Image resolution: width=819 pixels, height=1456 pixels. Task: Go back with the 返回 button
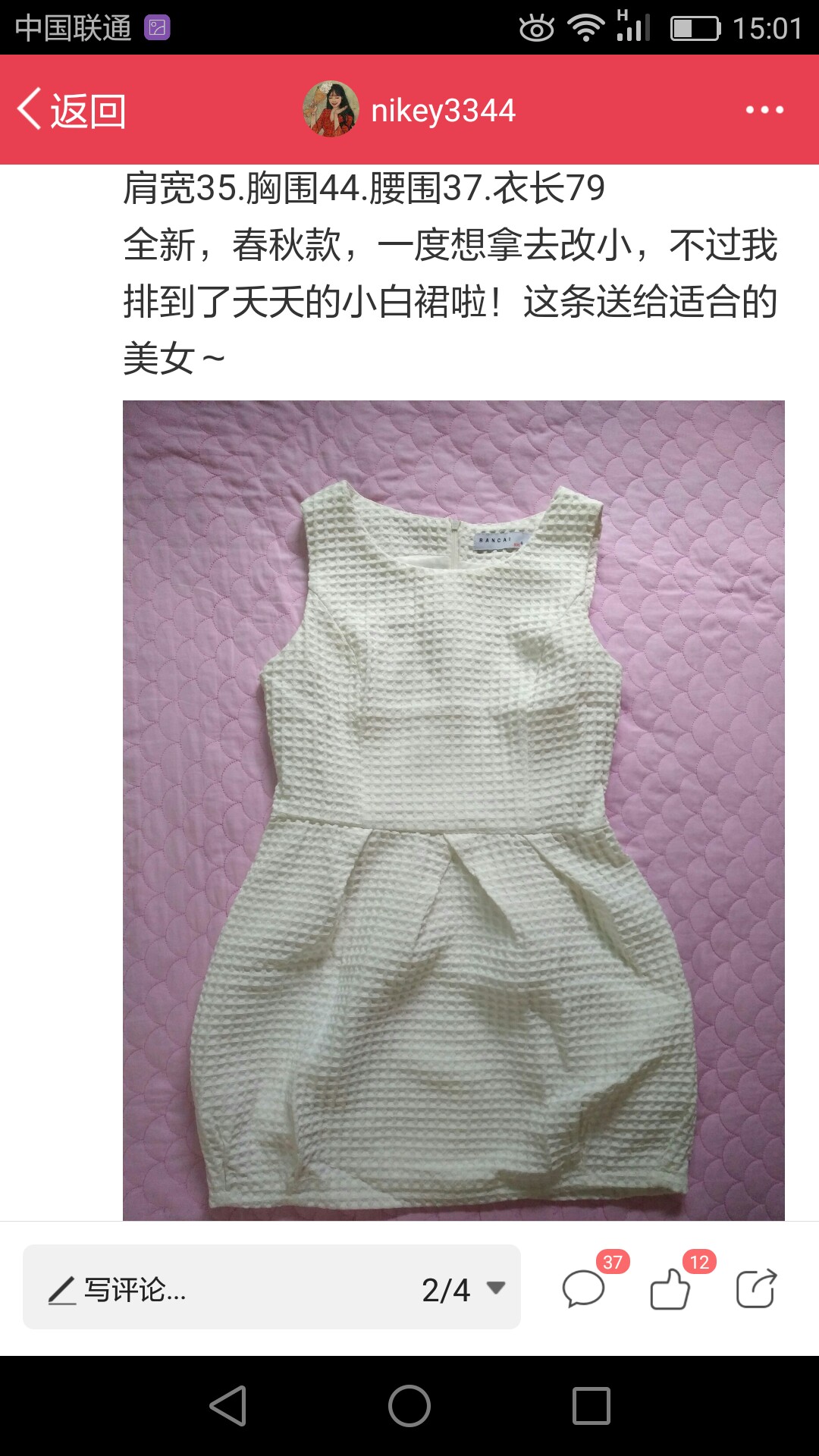coord(72,111)
